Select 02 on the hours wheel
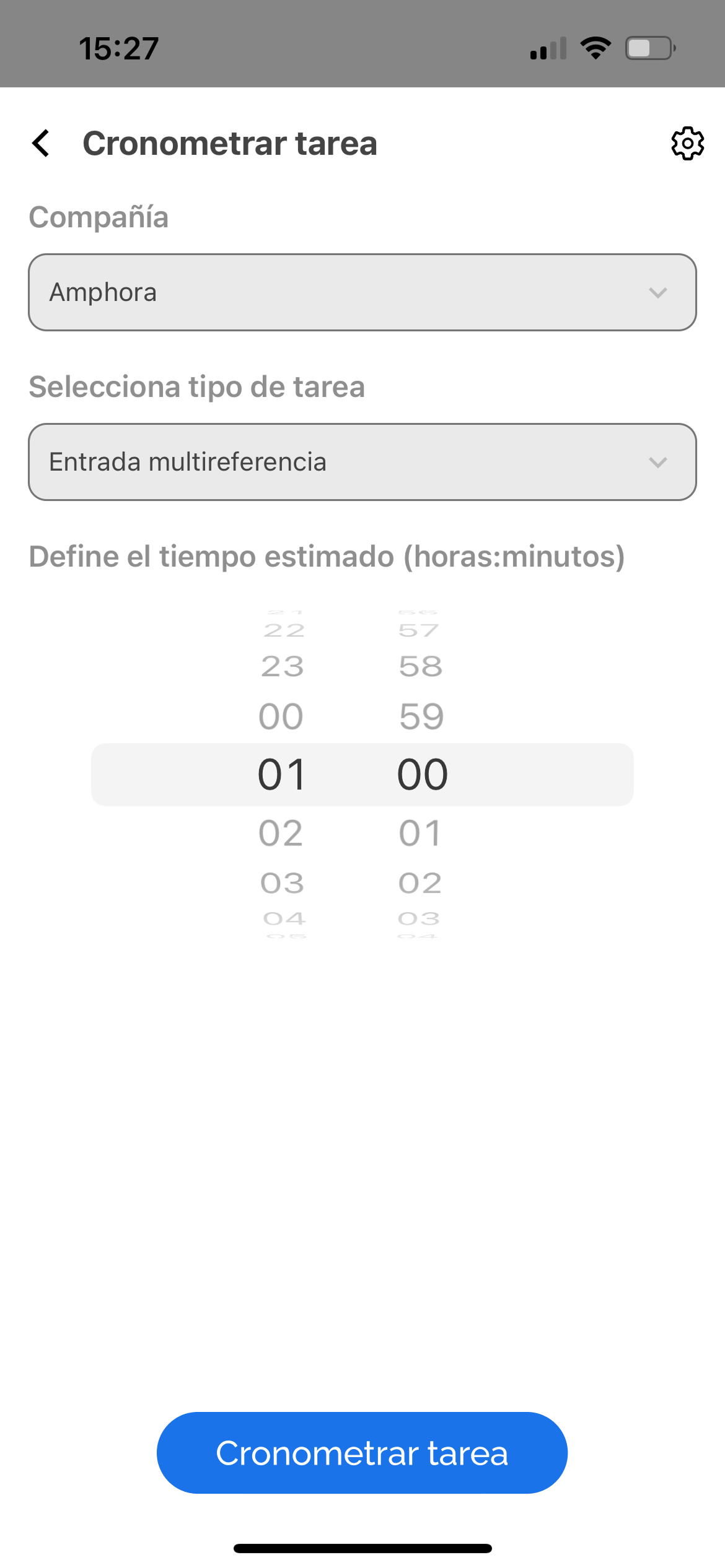Screen dimensions: 725x1568 (283, 832)
